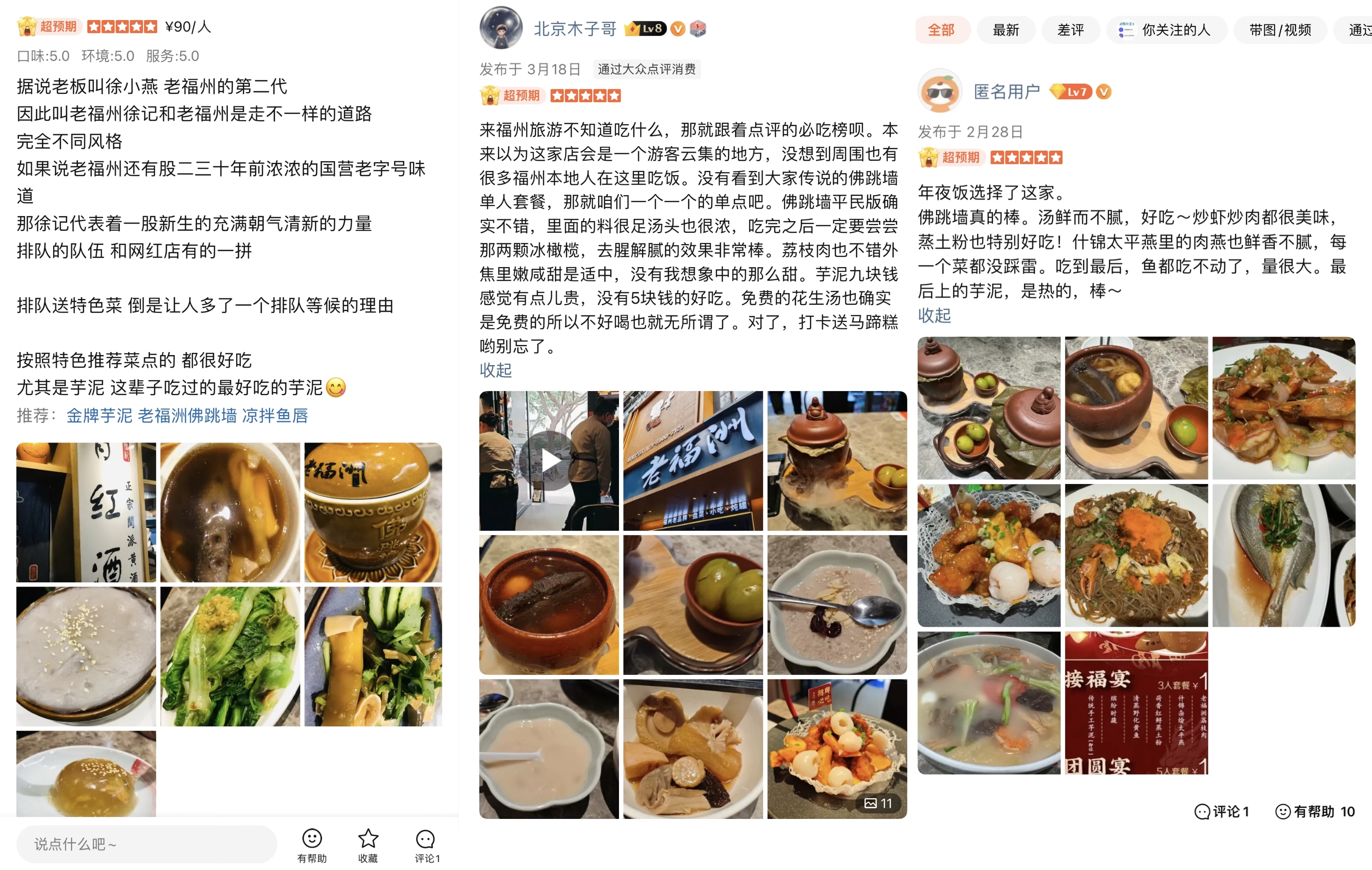
Task: Filter reviews with 带图/视频
Action: point(1280,30)
